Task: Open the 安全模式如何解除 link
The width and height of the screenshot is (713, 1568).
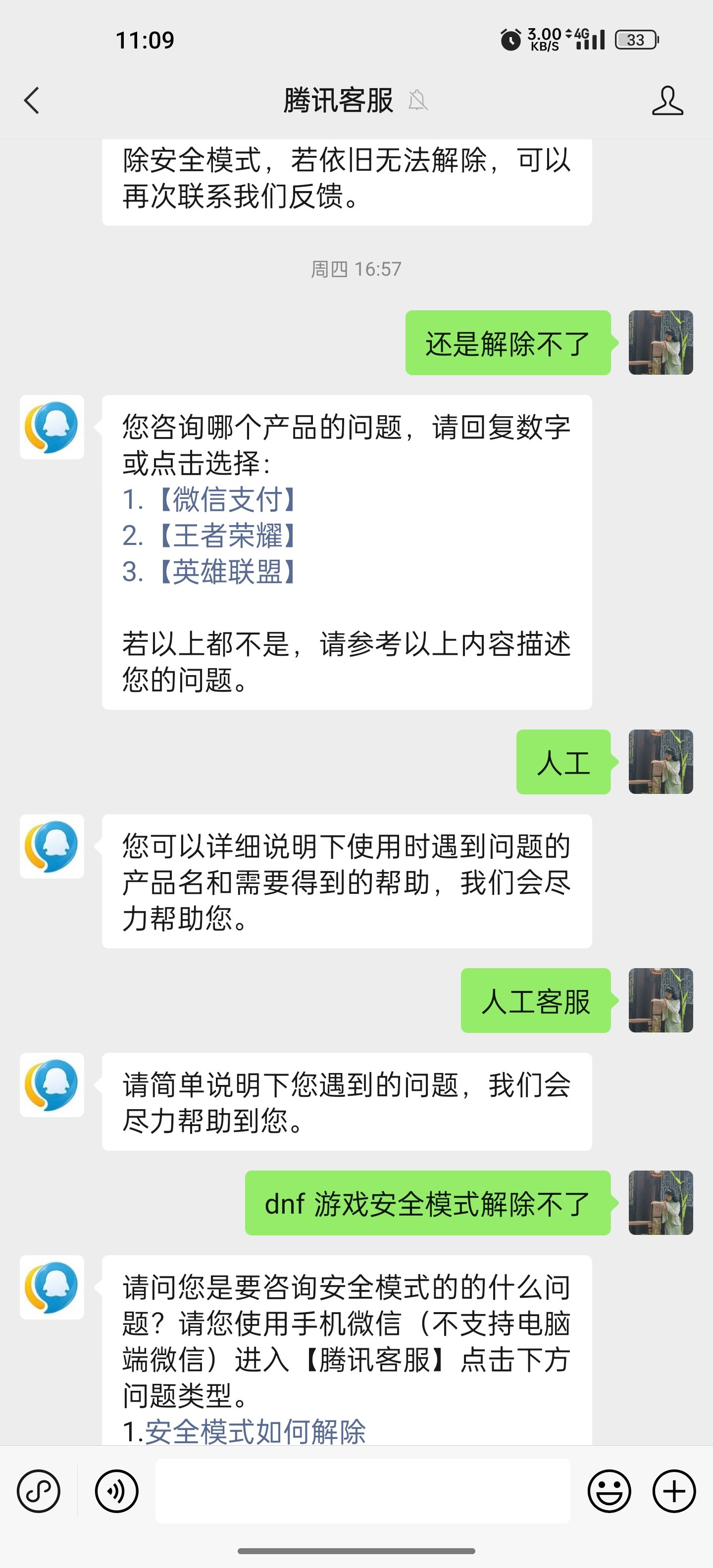Action: point(255,1431)
